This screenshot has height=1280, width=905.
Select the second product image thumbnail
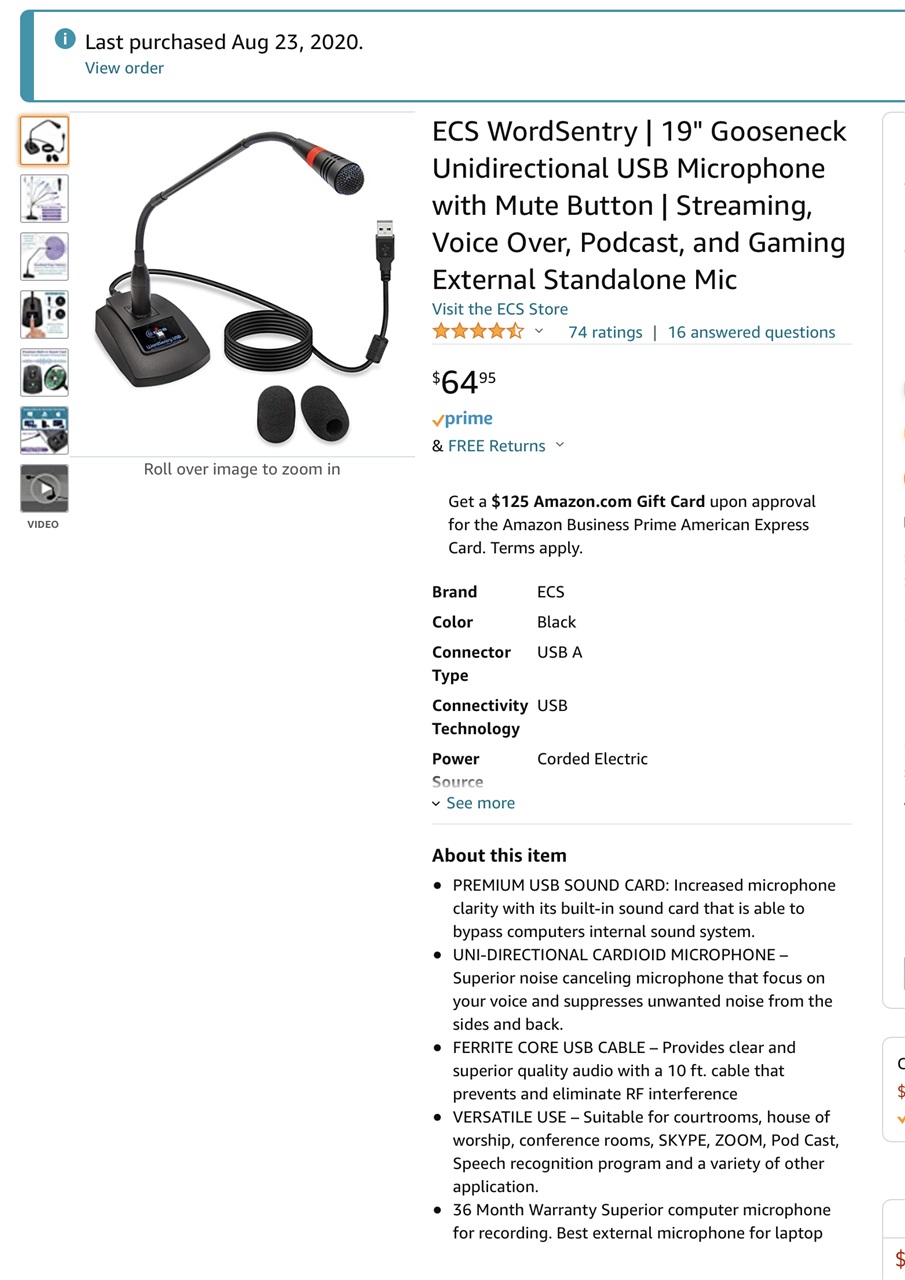(x=44, y=199)
